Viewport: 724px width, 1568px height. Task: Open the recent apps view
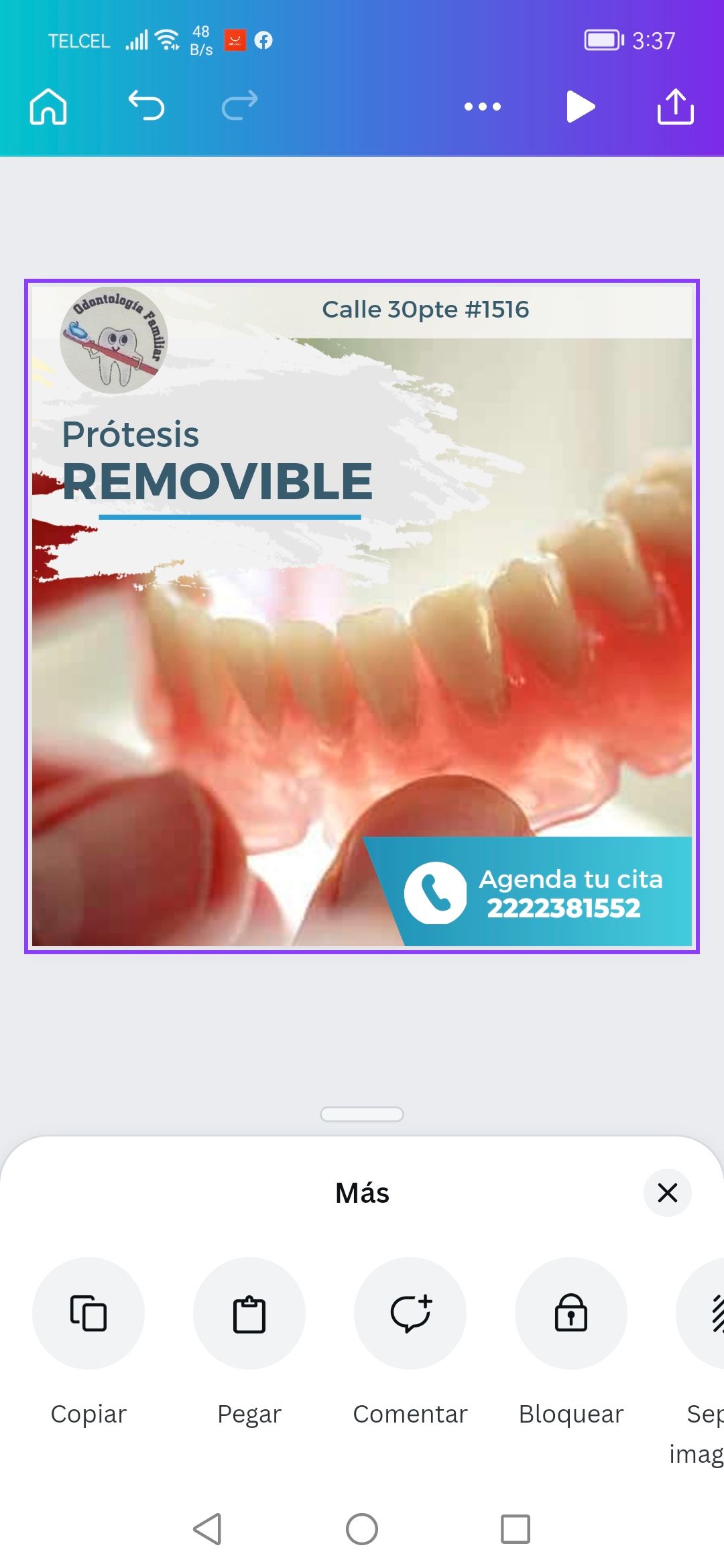[516, 1528]
